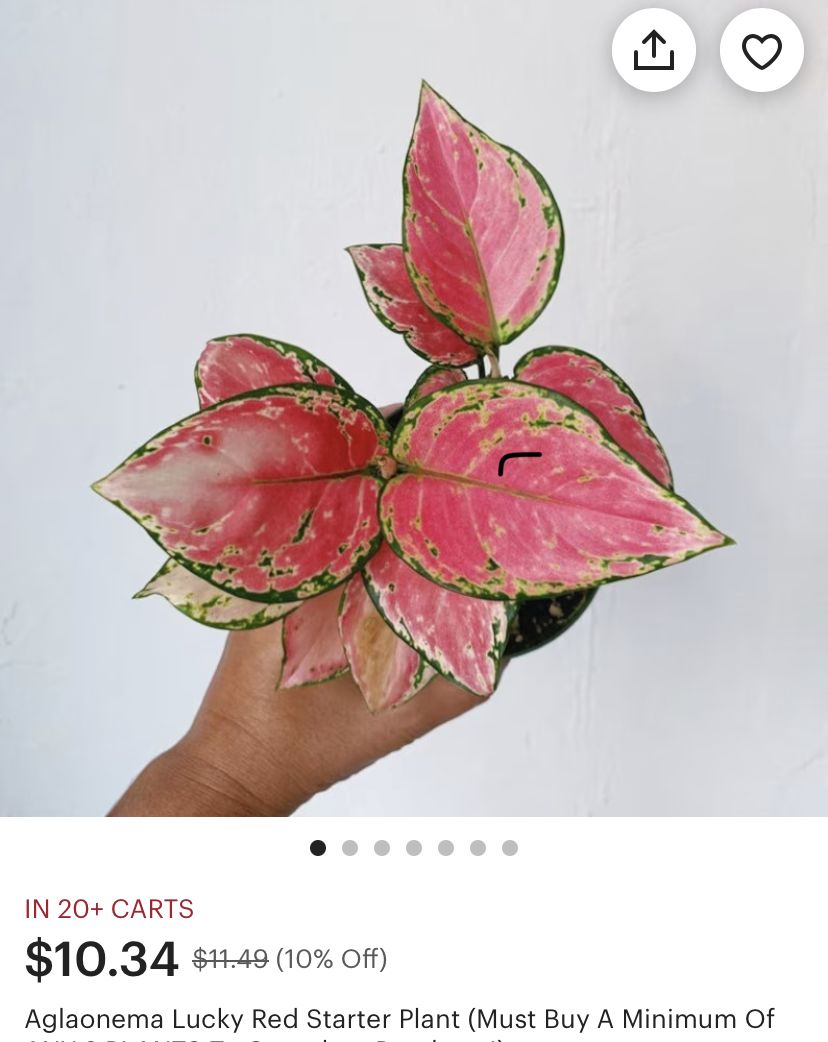This screenshot has width=828, height=1042.
Task: Share this Aglaonema listing
Action: click(x=654, y=50)
